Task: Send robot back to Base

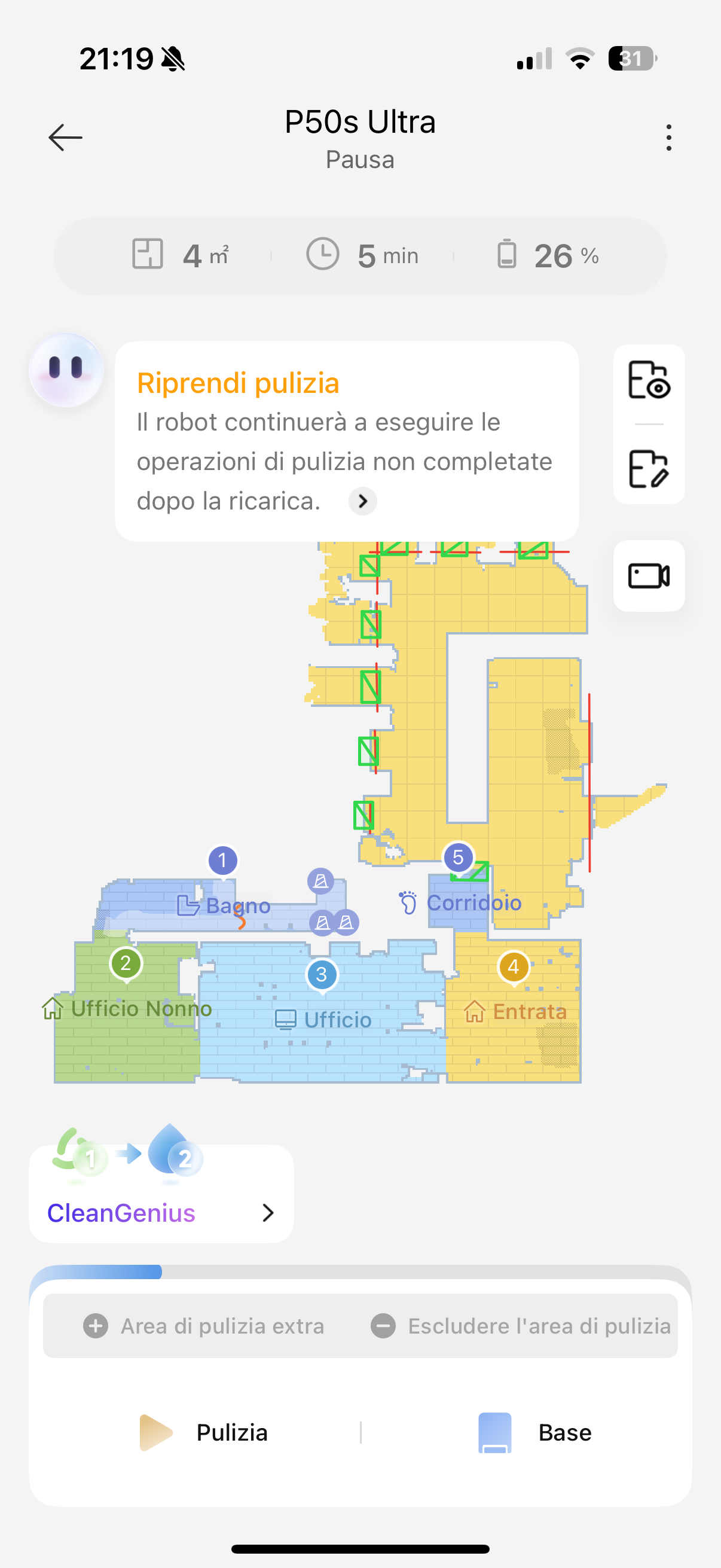Action: coord(534,1432)
